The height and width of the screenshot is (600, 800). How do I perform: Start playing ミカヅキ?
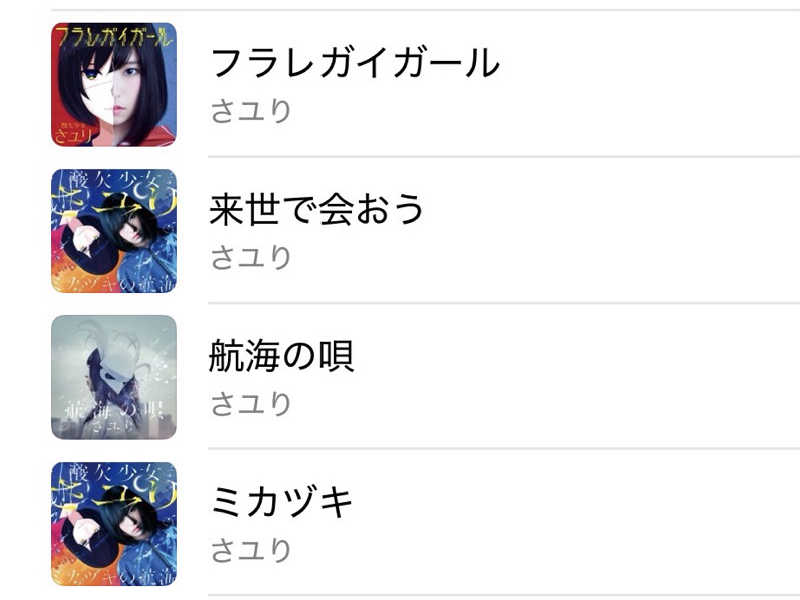[282, 503]
